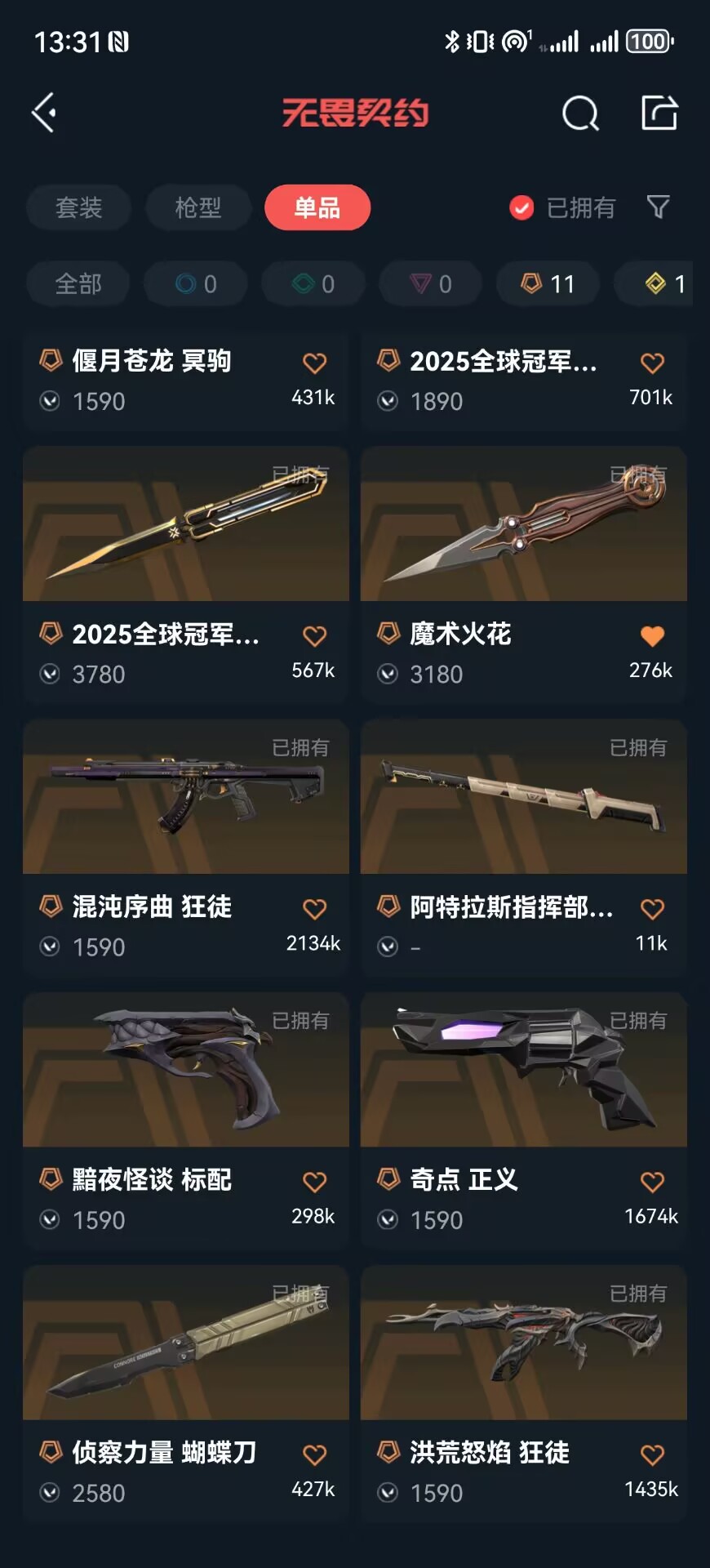Image resolution: width=710 pixels, height=1568 pixels.
Task: Open the 黯夜怪谈 标配 card
Action: pyautogui.click(x=186, y=1071)
